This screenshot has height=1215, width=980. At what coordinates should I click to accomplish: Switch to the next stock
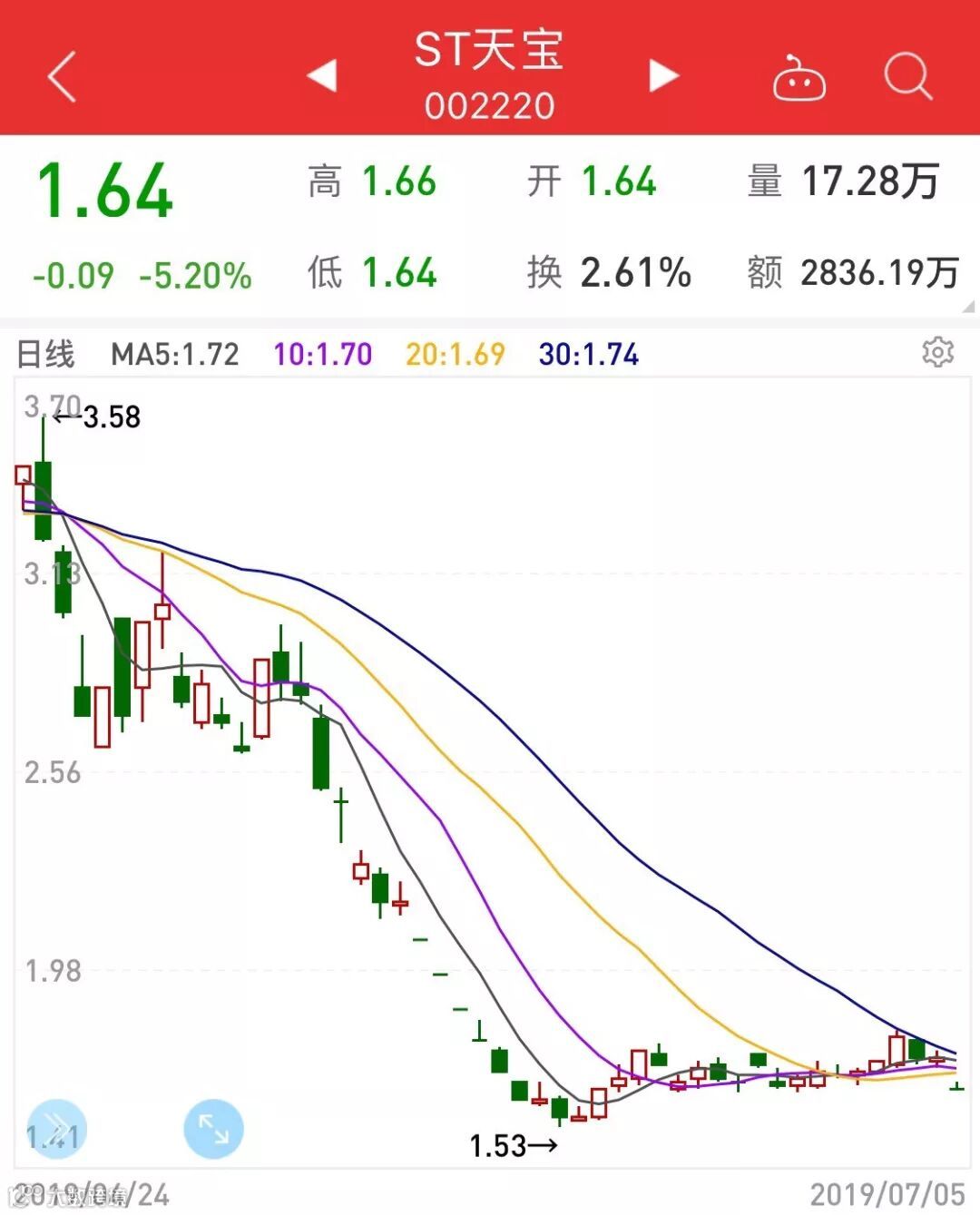tap(663, 75)
